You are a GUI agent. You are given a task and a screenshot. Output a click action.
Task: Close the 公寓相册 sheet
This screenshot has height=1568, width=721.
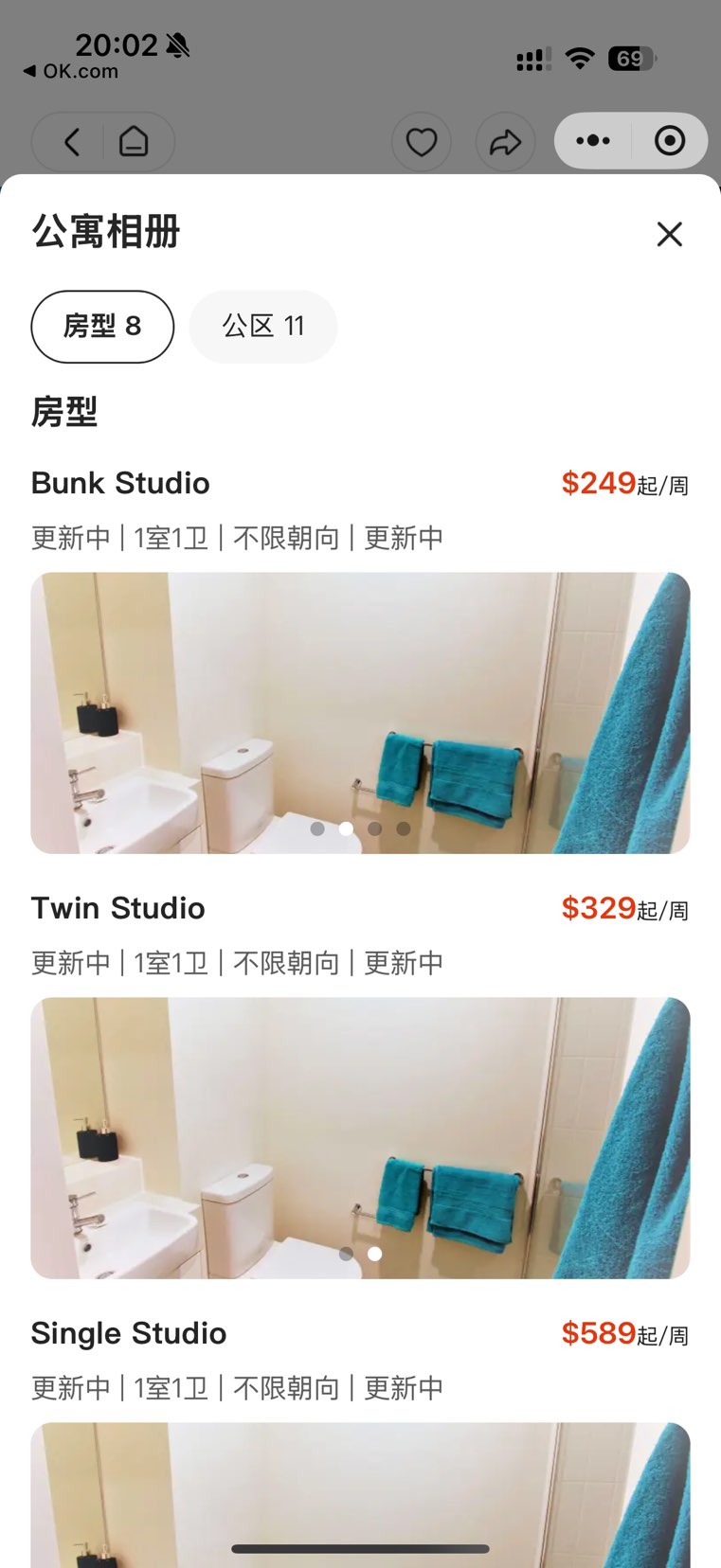pos(669,234)
